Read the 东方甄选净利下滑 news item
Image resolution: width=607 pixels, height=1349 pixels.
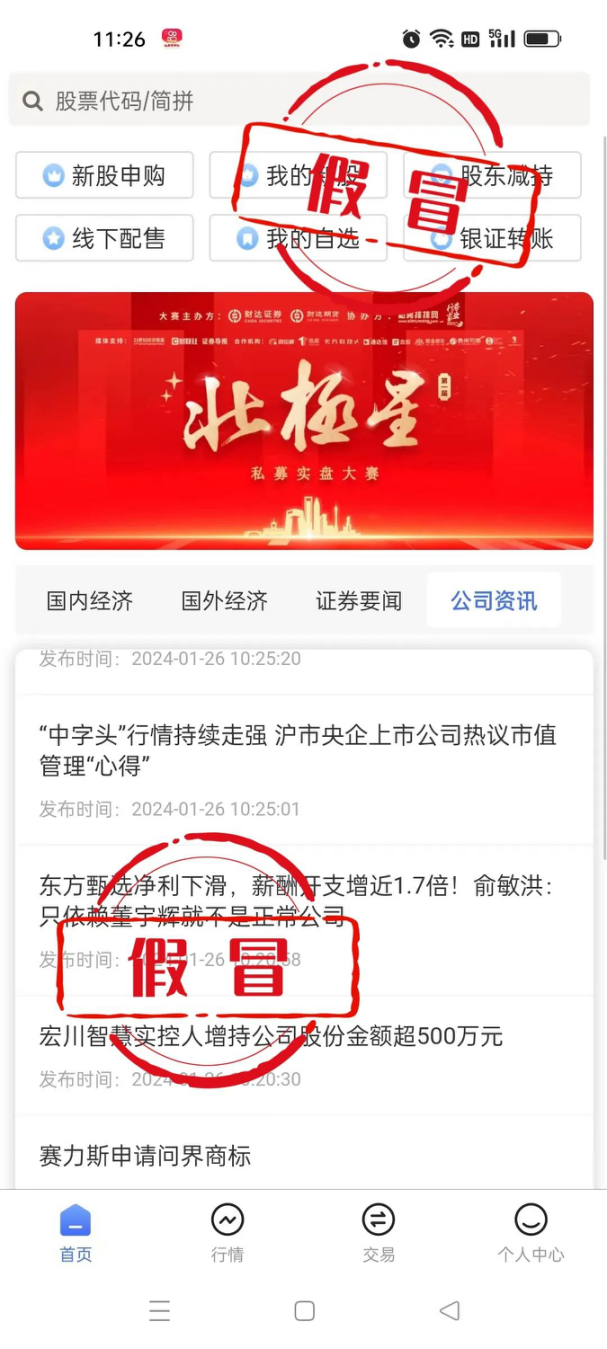pyautogui.click(x=297, y=900)
